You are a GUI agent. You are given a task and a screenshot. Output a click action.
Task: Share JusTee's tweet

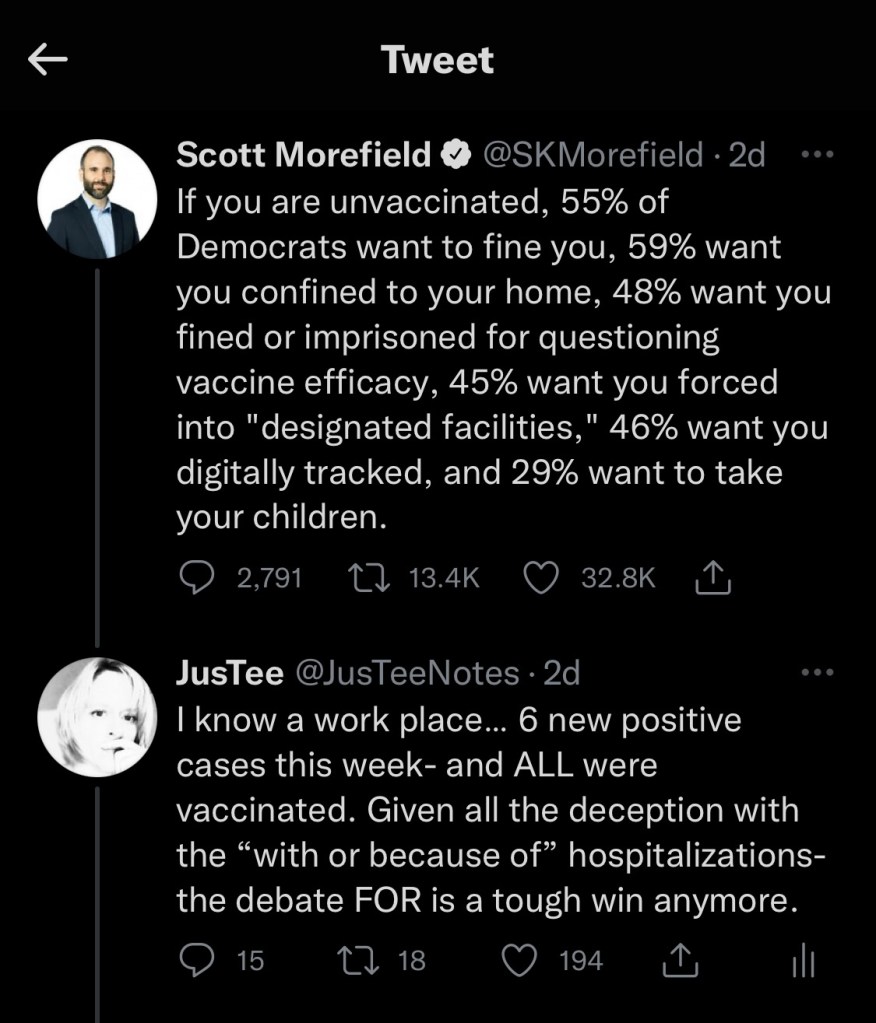(680, 961)
